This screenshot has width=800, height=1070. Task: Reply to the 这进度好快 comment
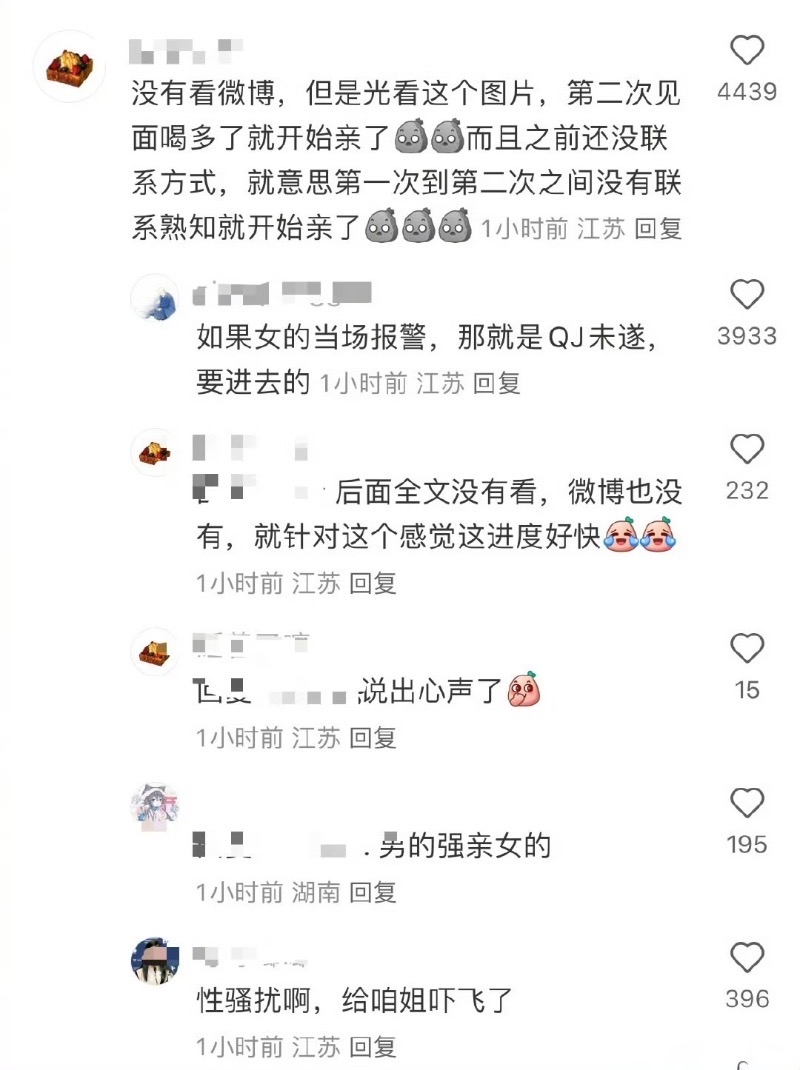pos(373,583)
